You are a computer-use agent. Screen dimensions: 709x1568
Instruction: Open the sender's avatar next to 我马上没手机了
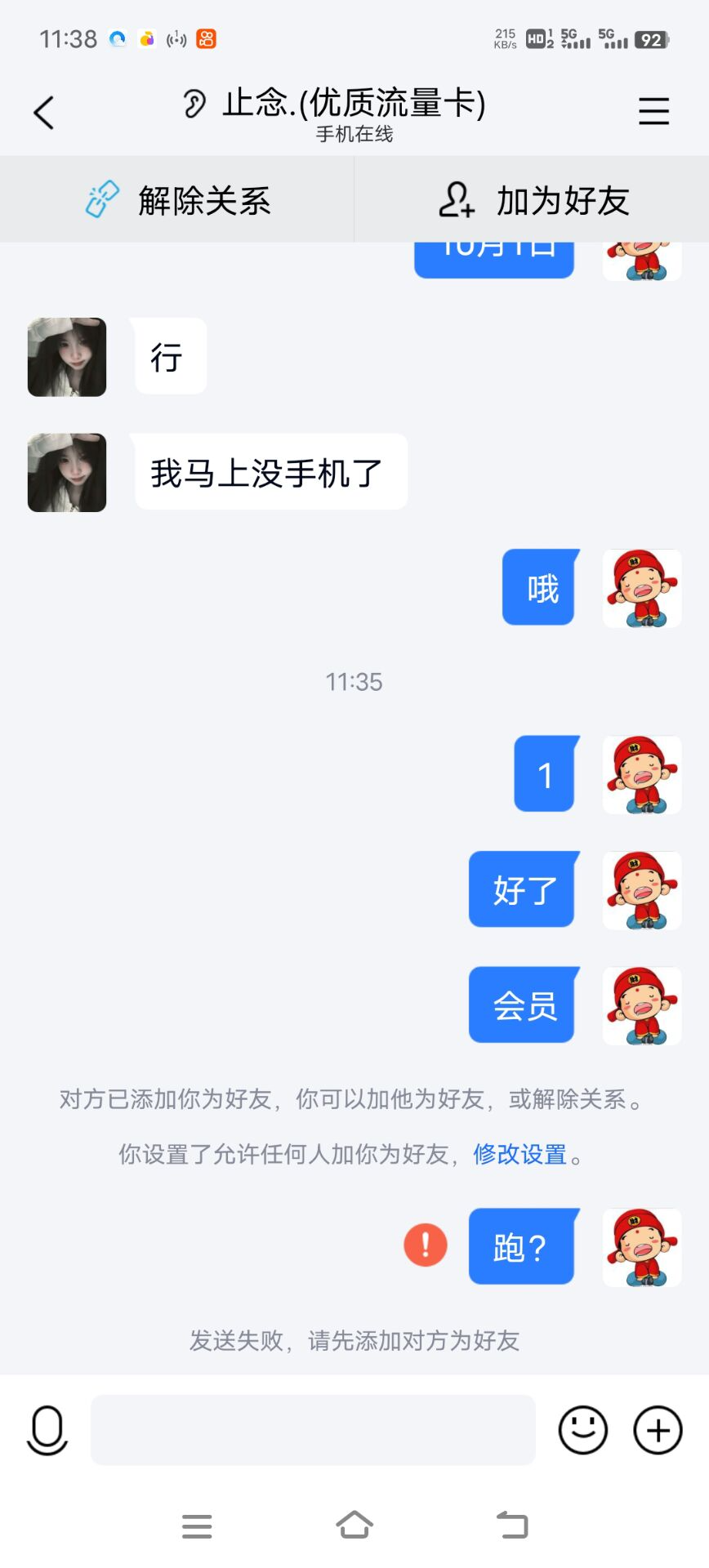[67, 473]
